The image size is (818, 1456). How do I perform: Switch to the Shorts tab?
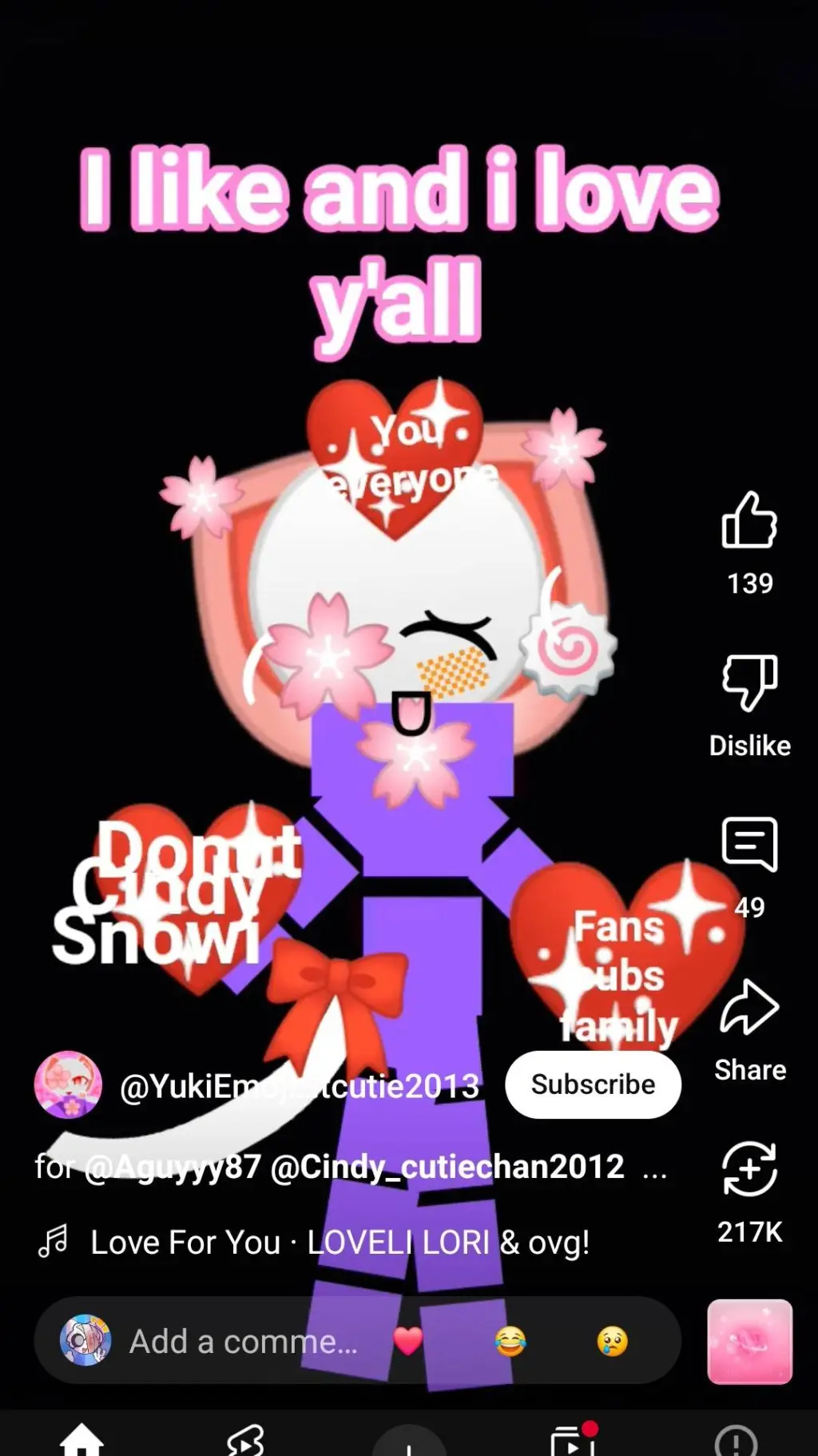tap(245, 1440)
